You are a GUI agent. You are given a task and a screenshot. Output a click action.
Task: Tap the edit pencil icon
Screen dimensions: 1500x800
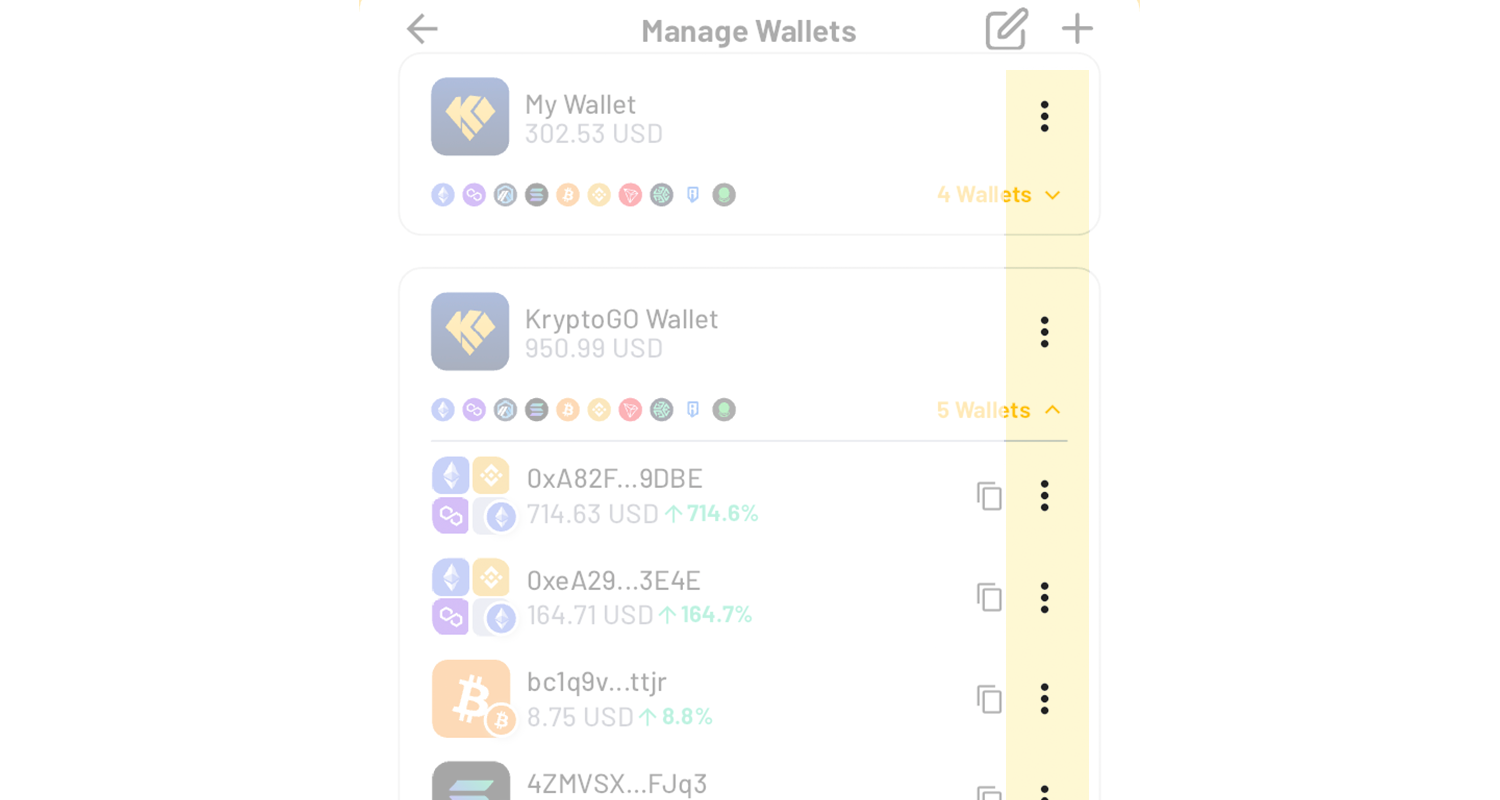(x=1006, y=29)
